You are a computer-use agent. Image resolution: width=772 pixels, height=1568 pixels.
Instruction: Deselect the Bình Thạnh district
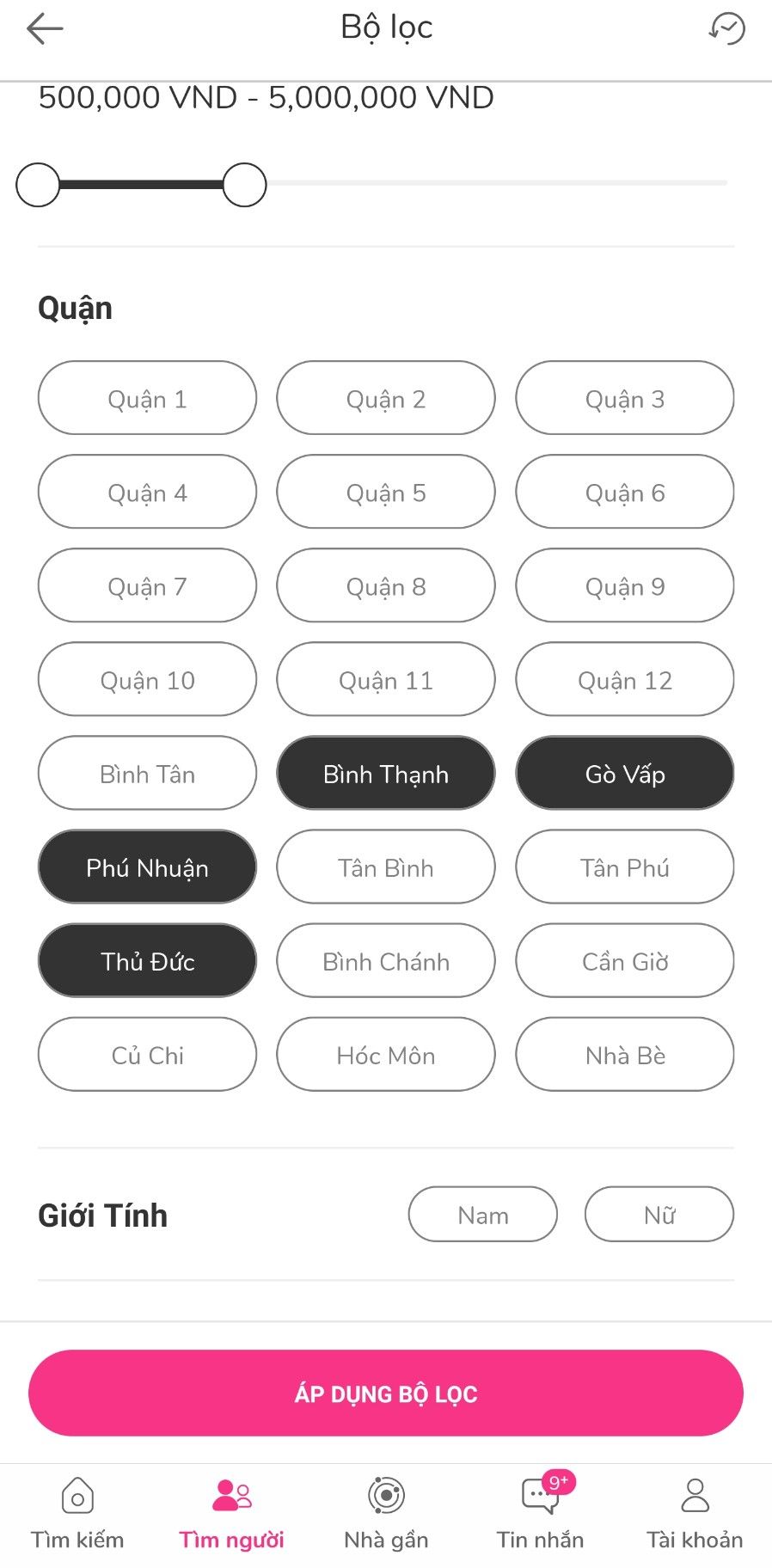tap(386, 774)
